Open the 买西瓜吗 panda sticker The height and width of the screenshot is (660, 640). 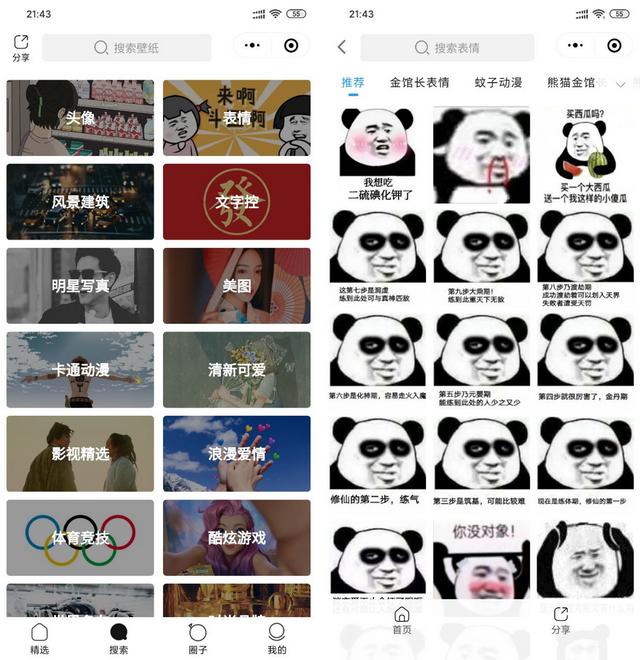click(x=586, y=155)
